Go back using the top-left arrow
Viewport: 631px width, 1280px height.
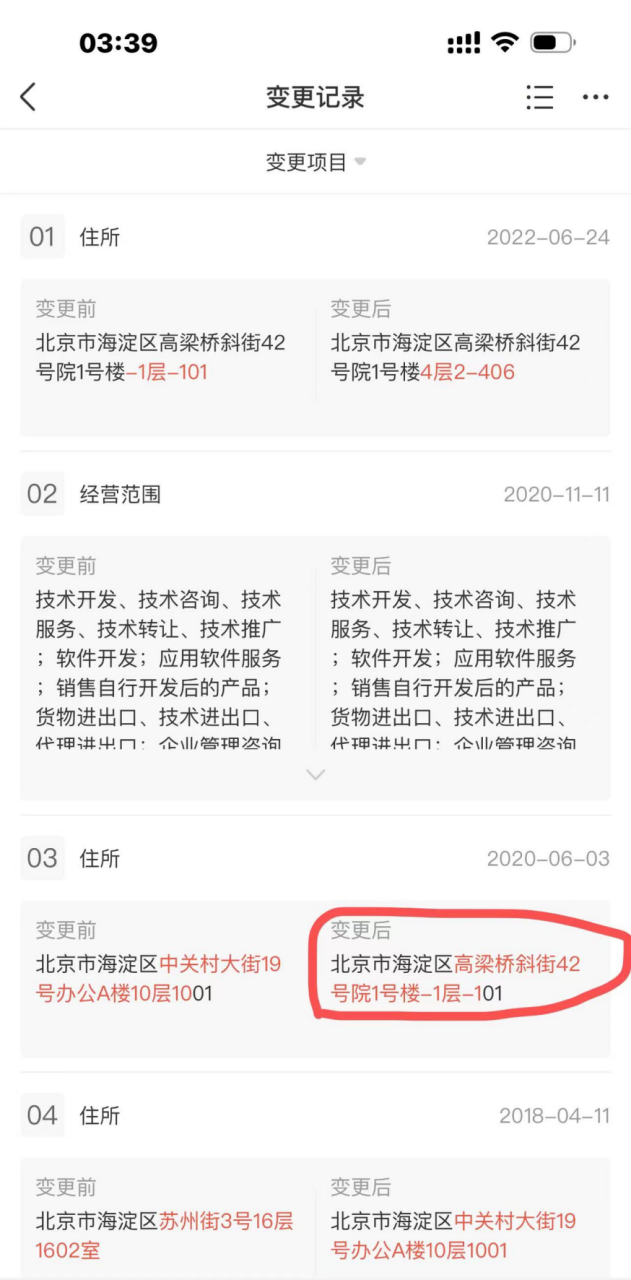(x=28, y=97)
